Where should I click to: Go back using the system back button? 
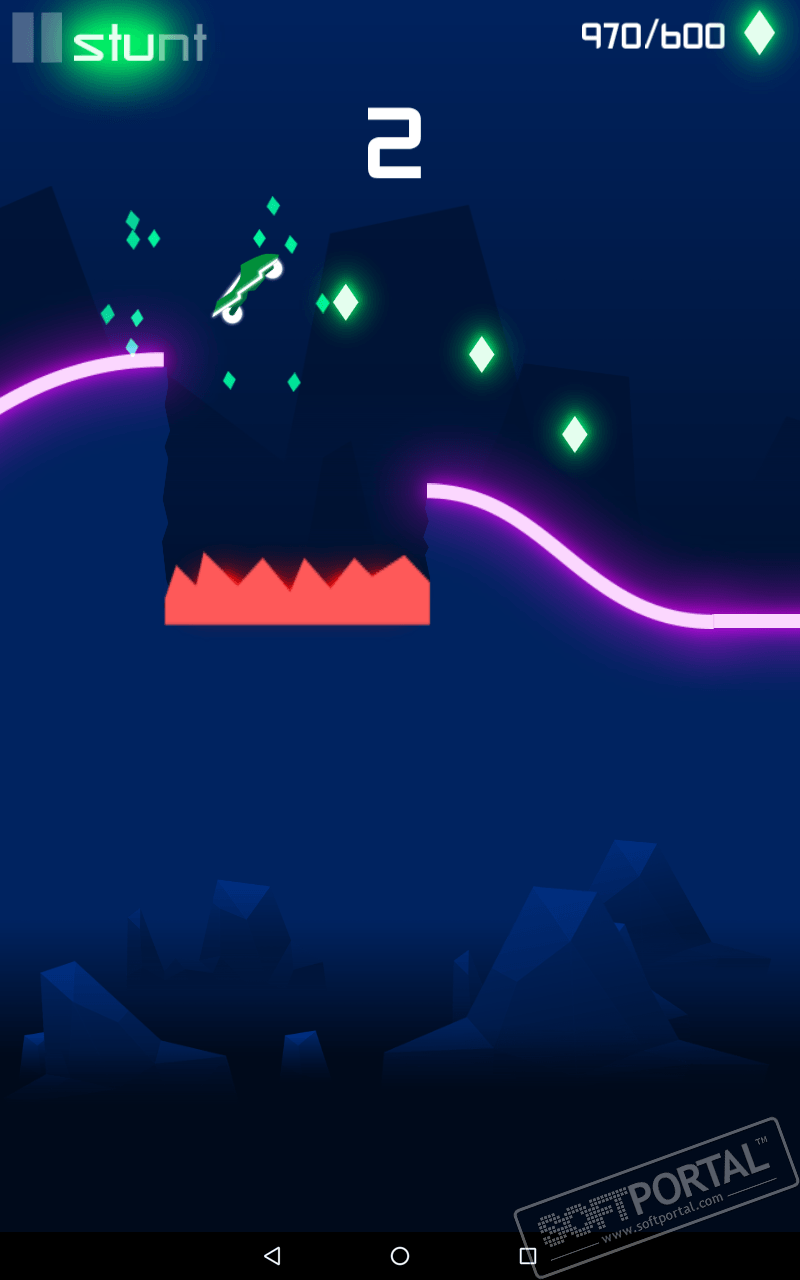point(271,1255)
